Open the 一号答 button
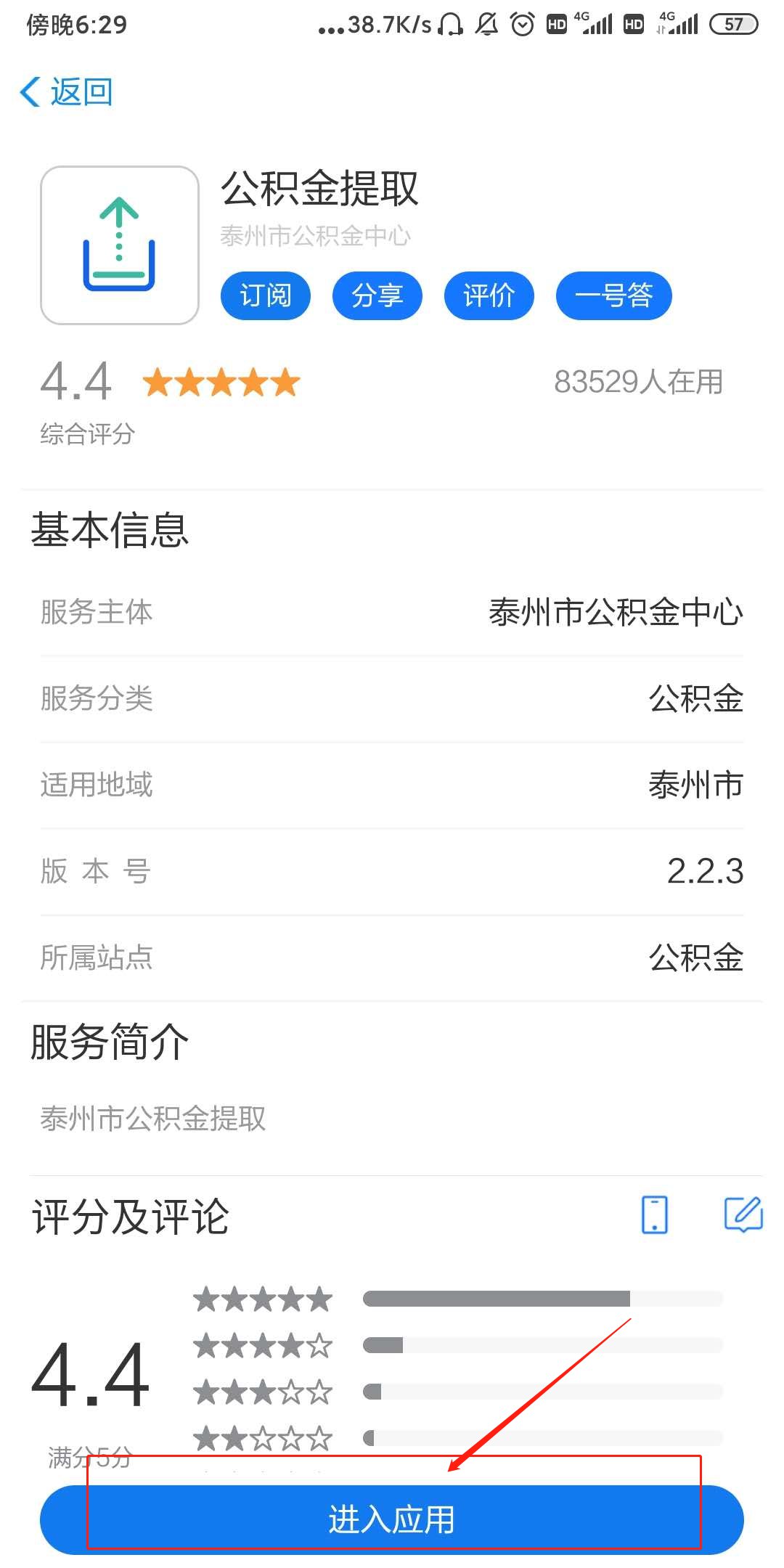 click(614, 295)
